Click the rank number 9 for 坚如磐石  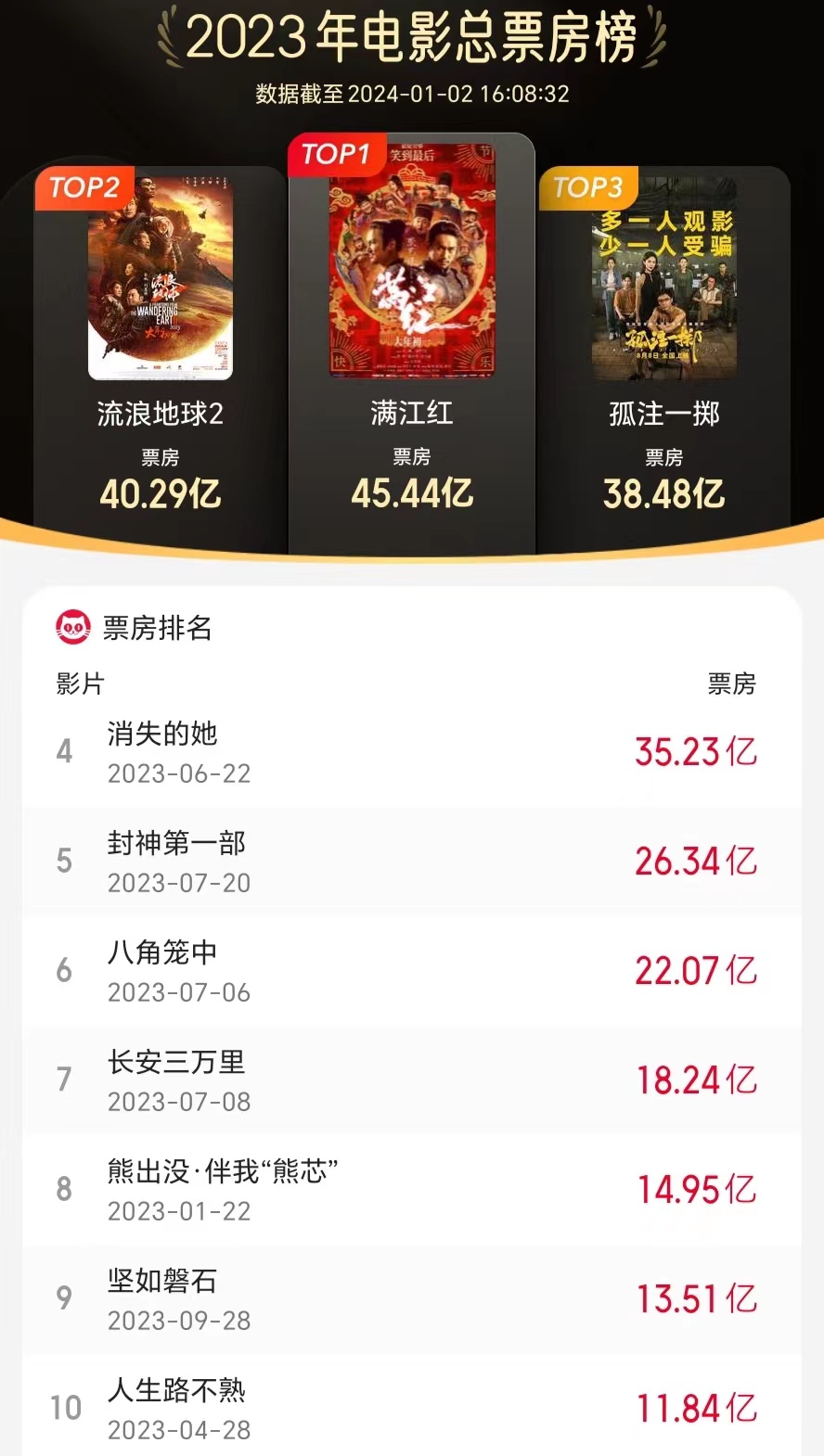(64, 1298)
